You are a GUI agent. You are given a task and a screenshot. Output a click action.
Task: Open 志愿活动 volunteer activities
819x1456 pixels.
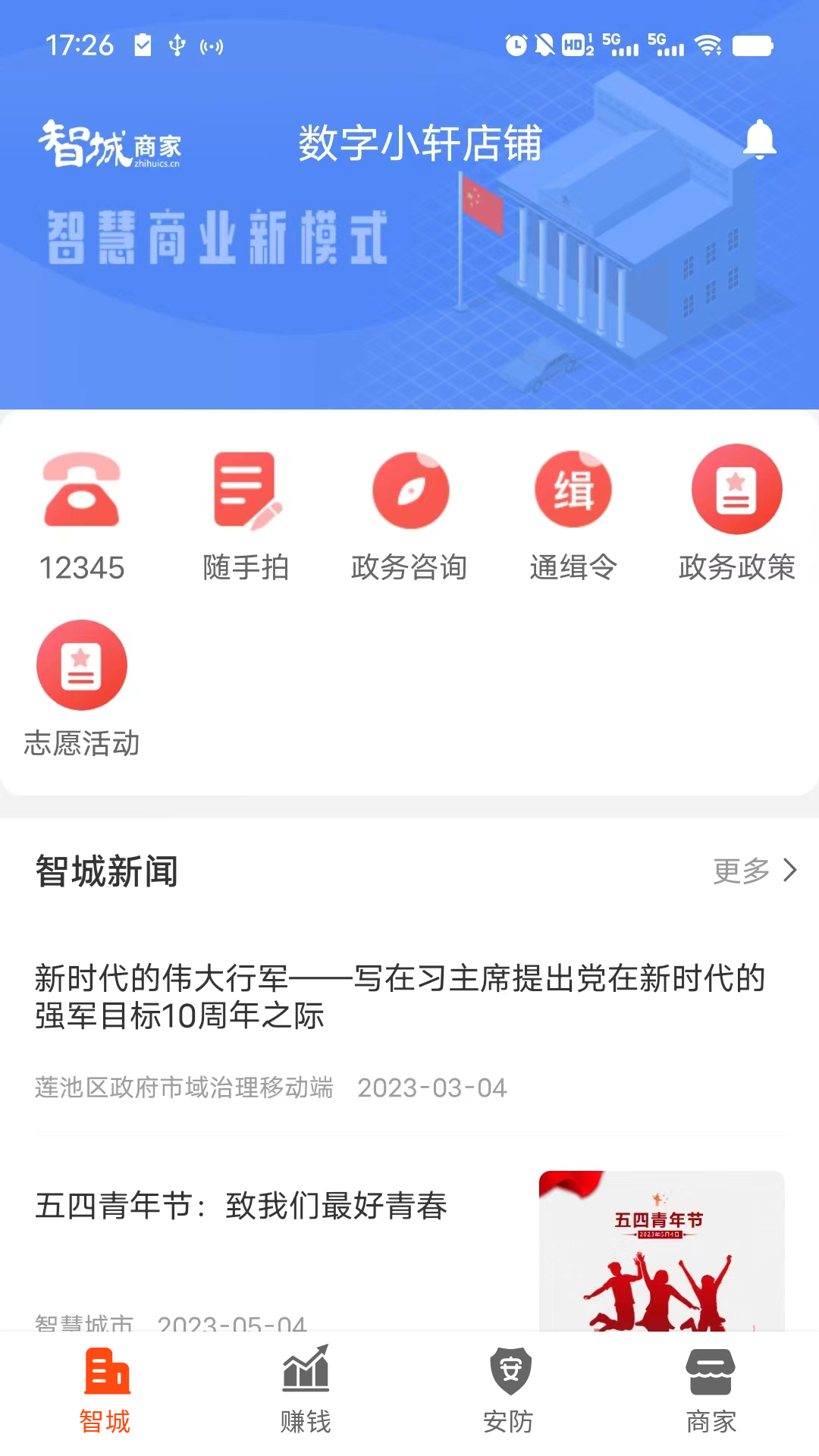82,665
